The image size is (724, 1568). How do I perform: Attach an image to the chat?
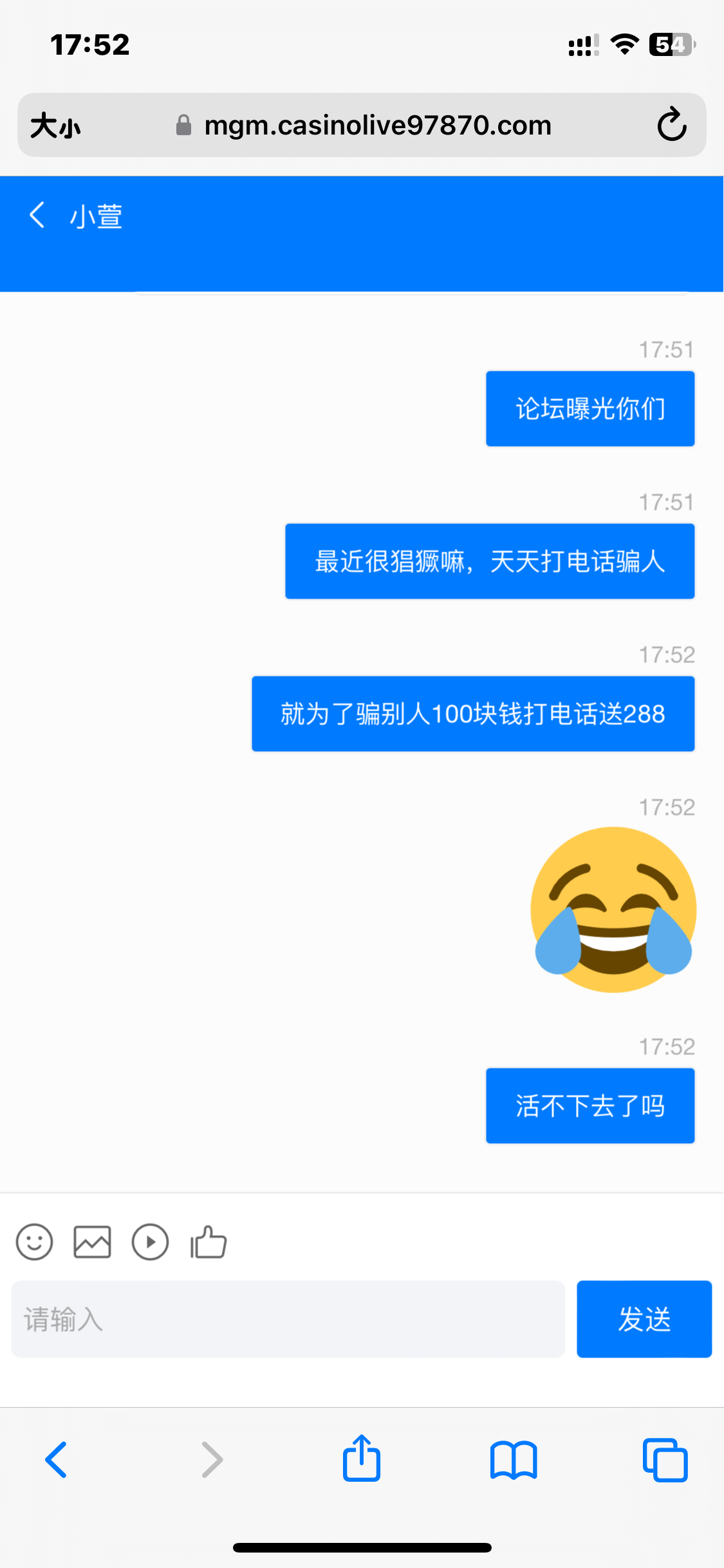tap(92, 1242)
